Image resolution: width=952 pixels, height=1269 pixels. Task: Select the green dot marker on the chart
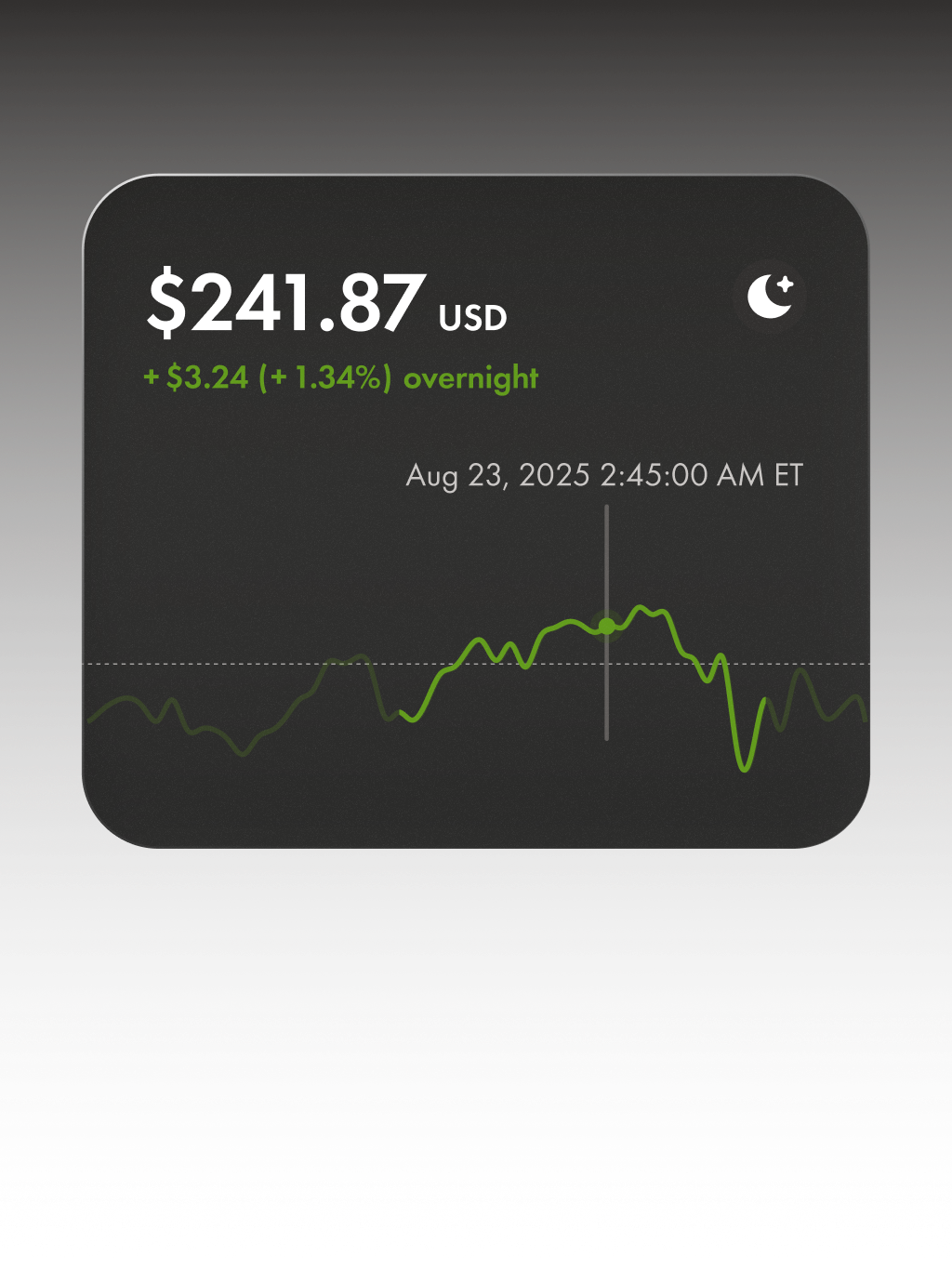click(x=607, y=626)
